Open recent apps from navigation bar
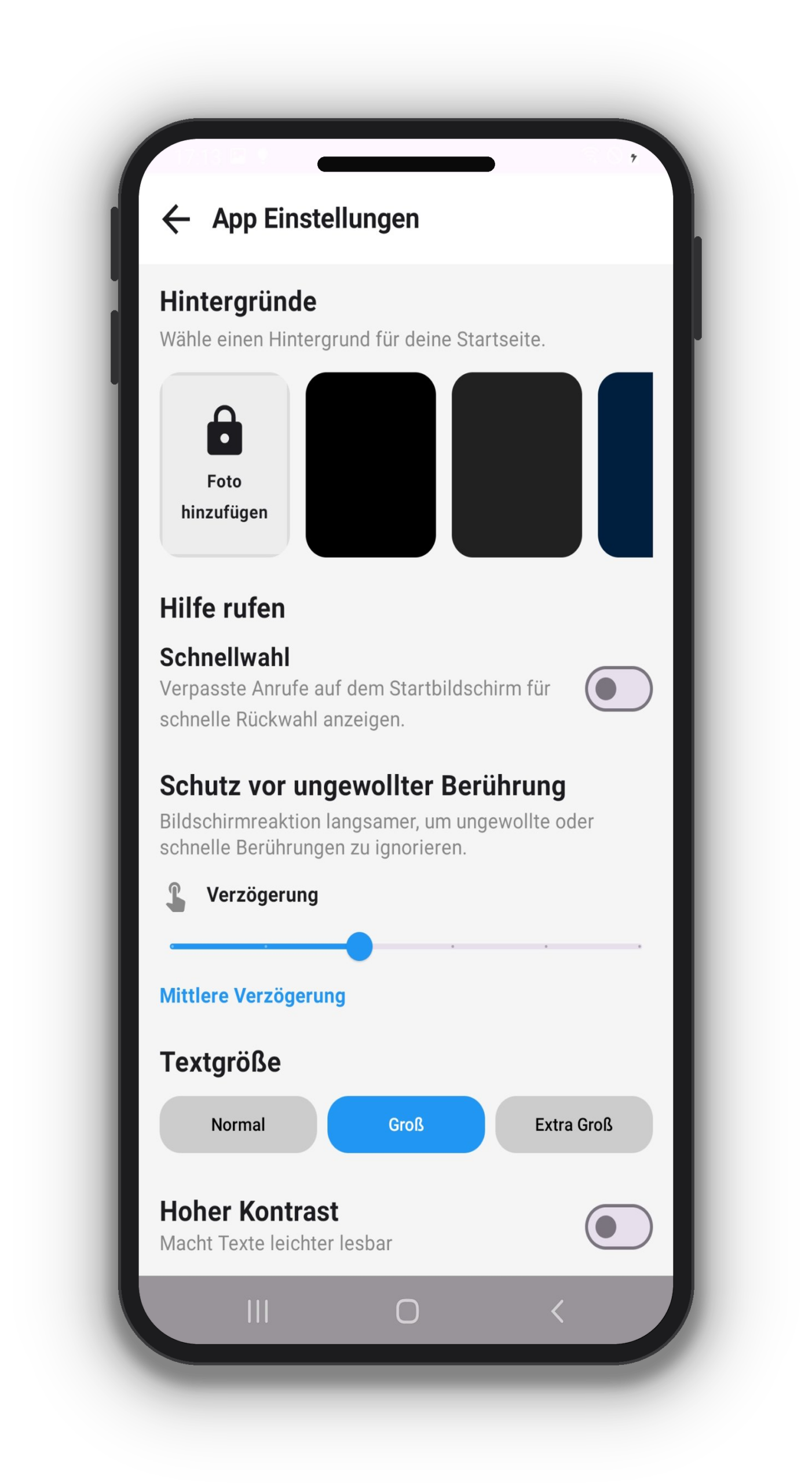This screenshot has height=1483, width=812. pos(258,1311)
